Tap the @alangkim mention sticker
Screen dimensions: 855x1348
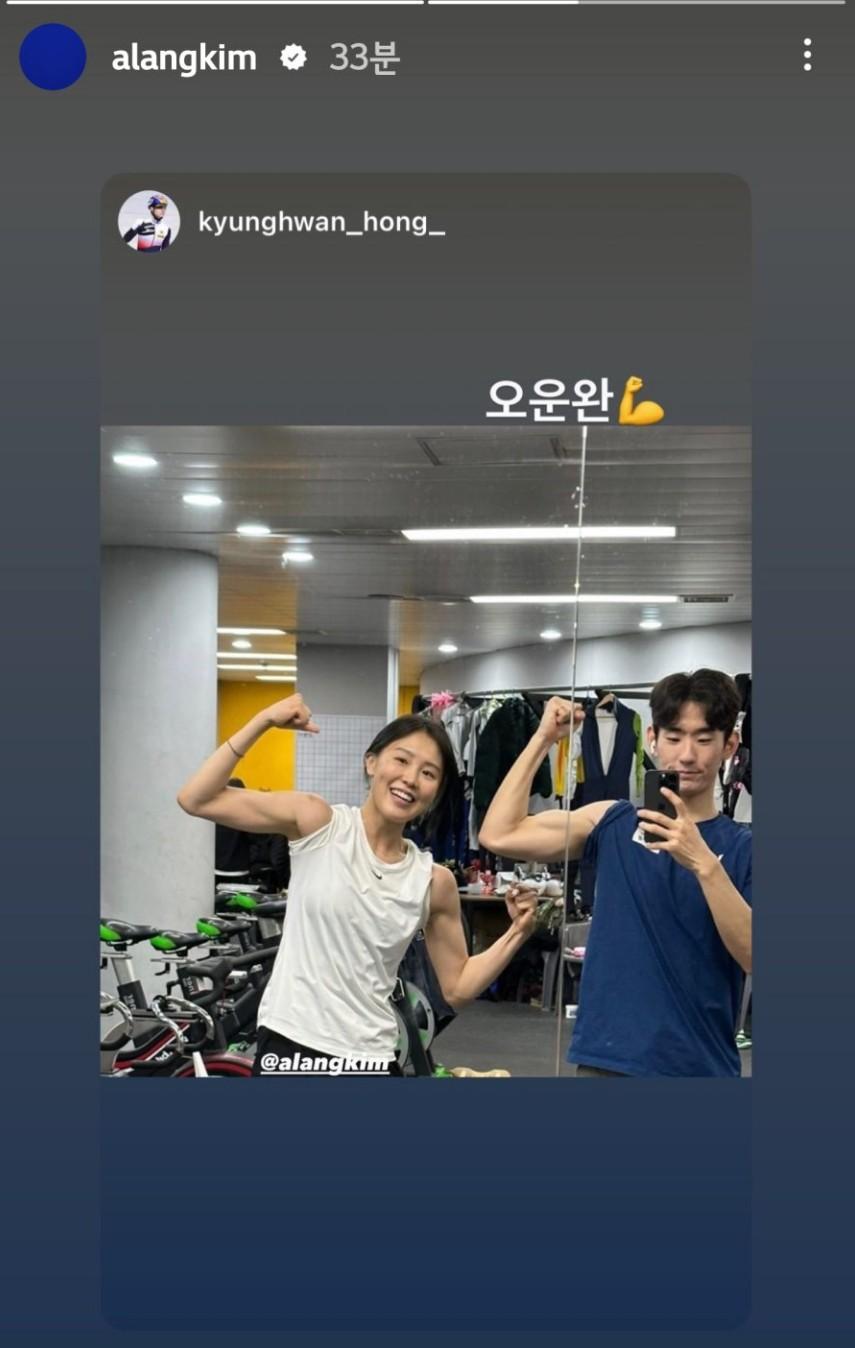324,1063
